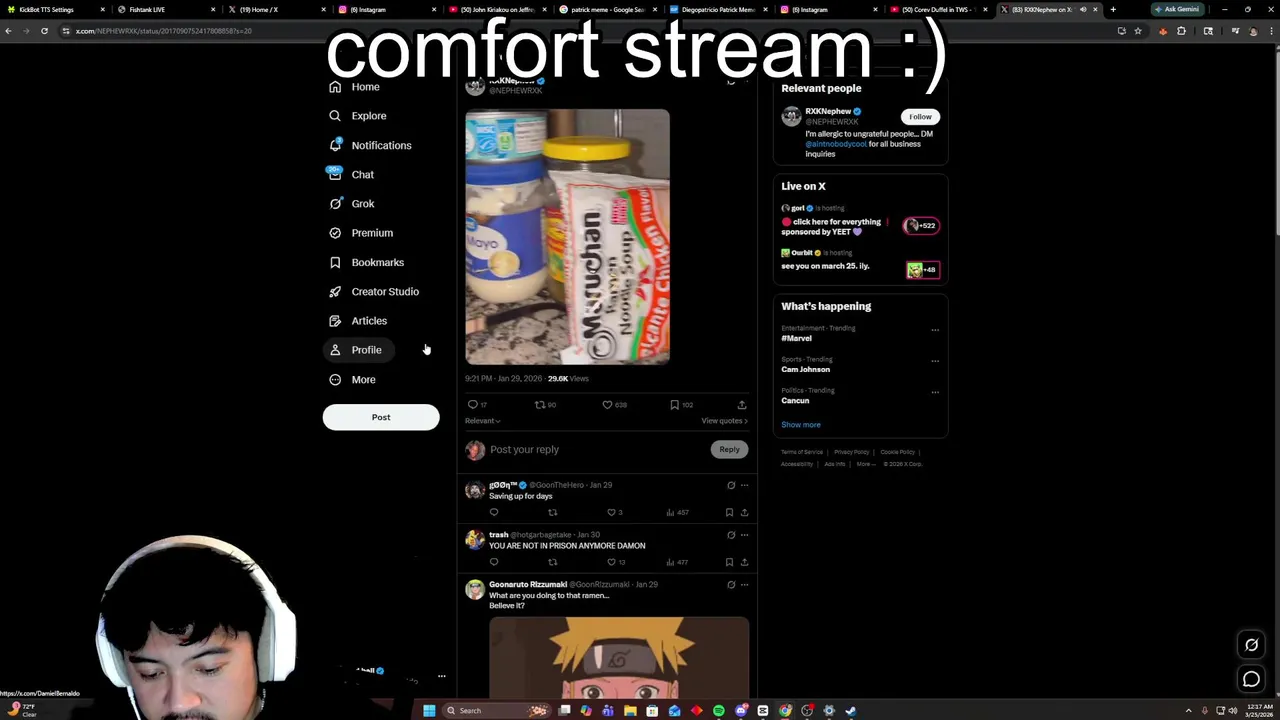
Task: Go to your Profile page
Action: tap(366, 350)
